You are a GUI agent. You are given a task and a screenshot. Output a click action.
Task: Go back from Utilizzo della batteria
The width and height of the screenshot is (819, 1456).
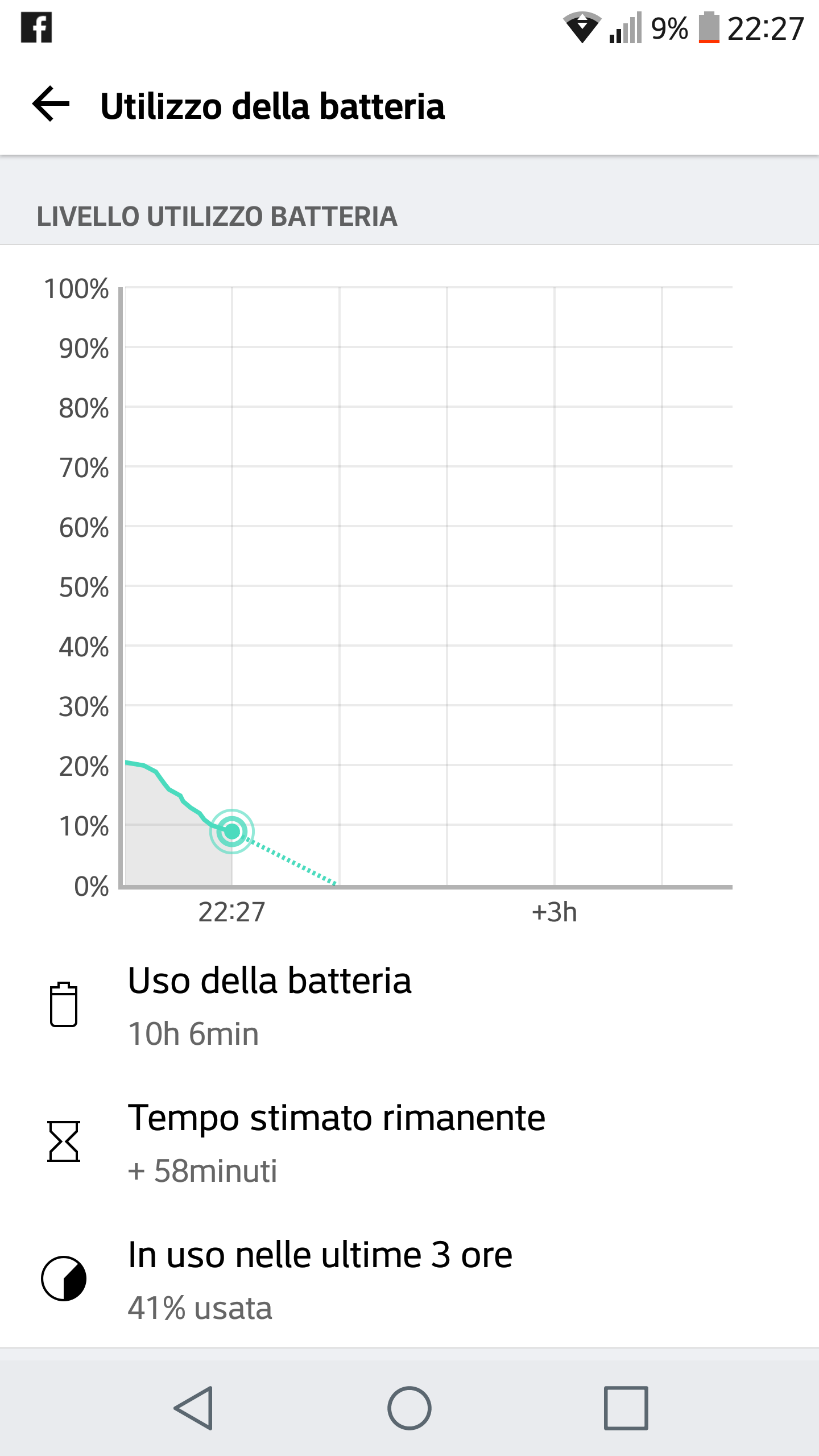coord(51,105)
